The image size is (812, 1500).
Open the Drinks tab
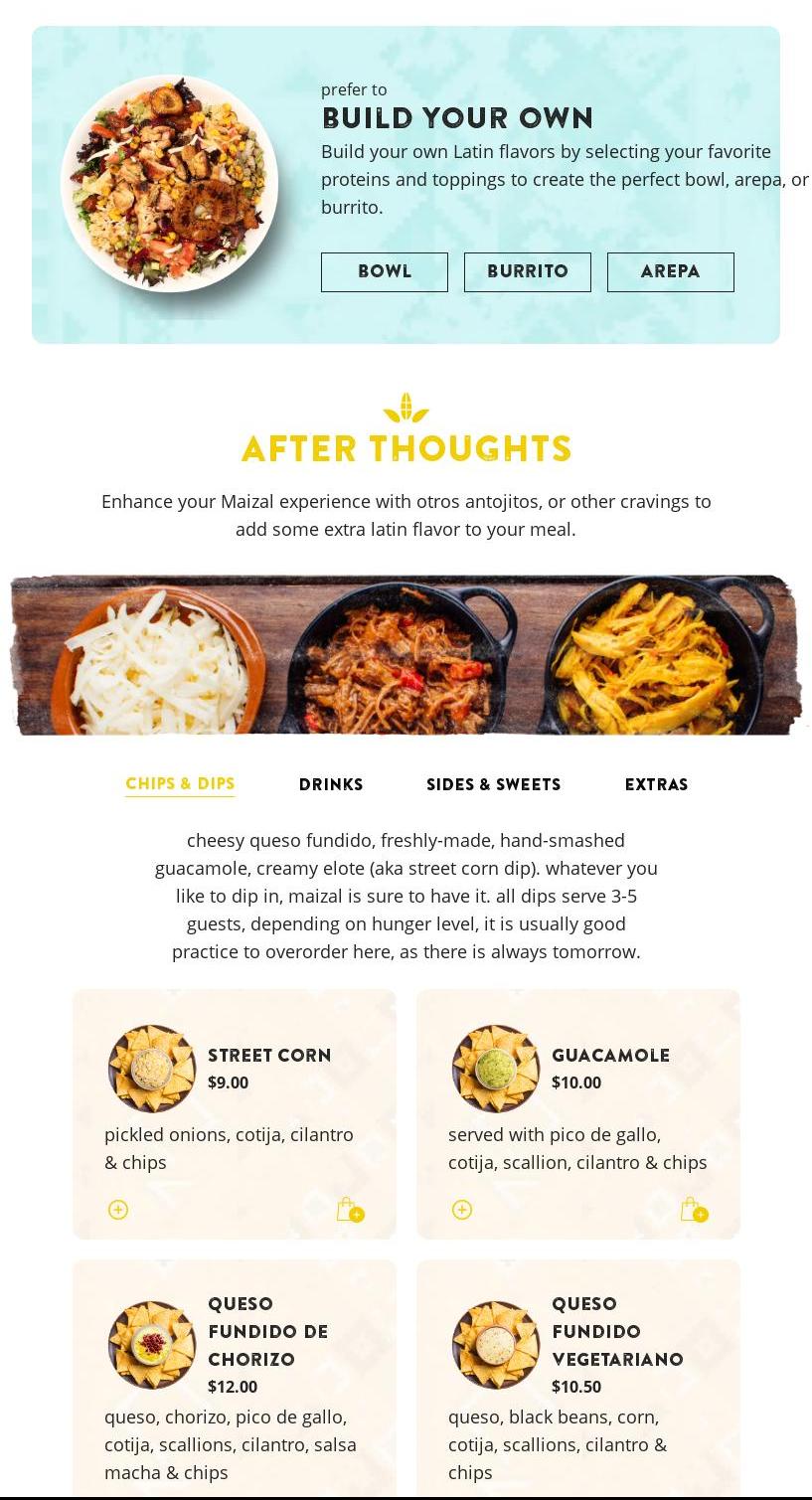tap(331, 784)
